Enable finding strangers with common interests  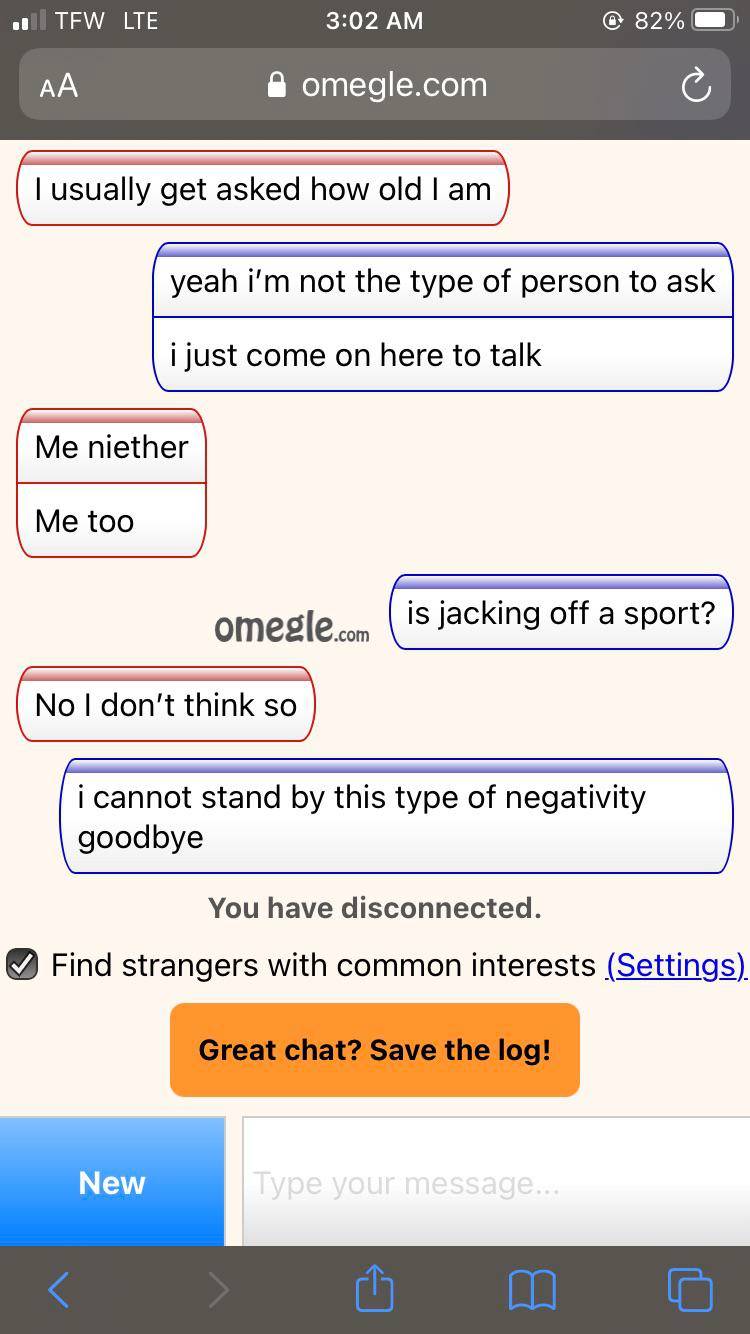pos(22,964)
